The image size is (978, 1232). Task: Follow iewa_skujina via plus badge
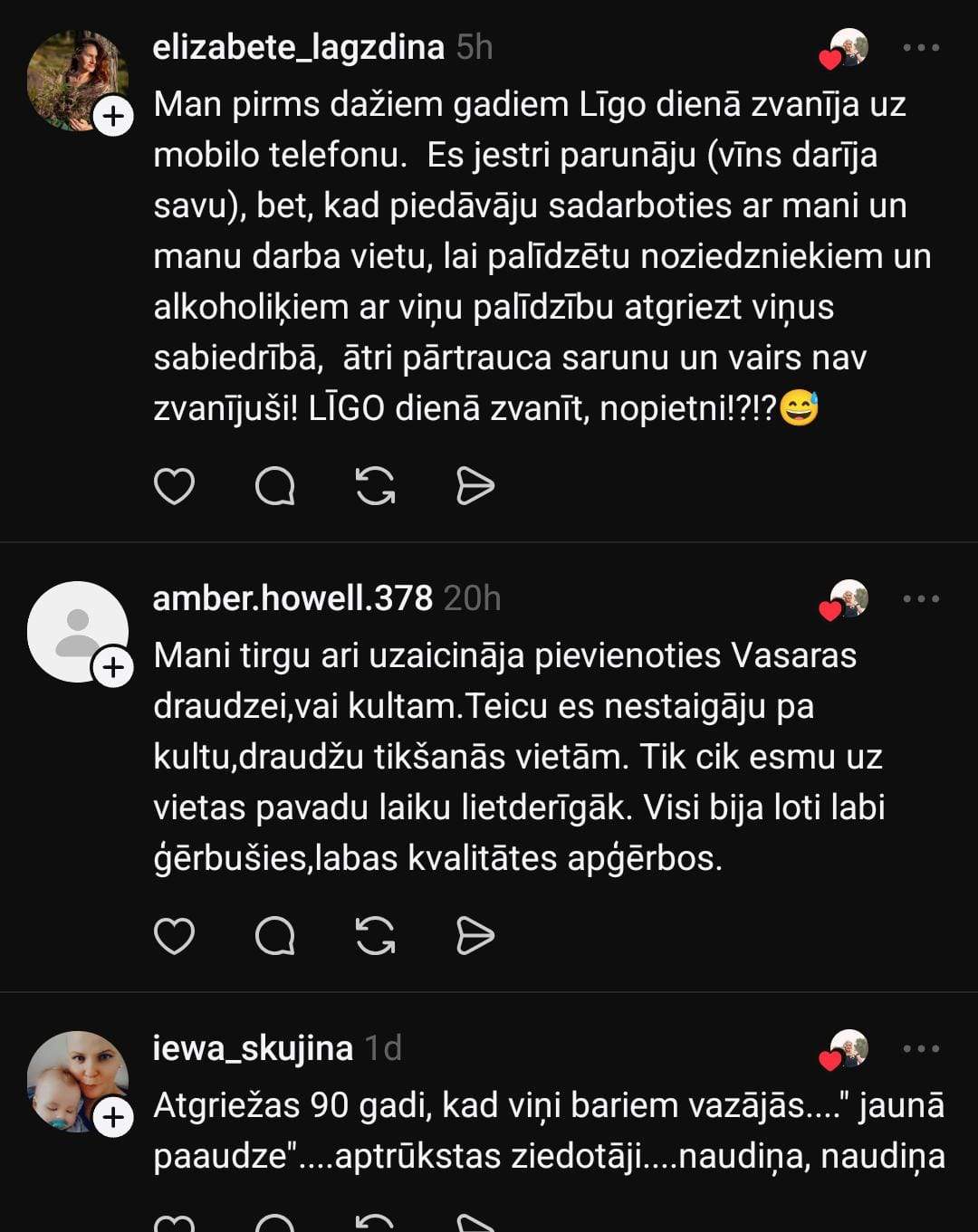tap(113, 1118)
